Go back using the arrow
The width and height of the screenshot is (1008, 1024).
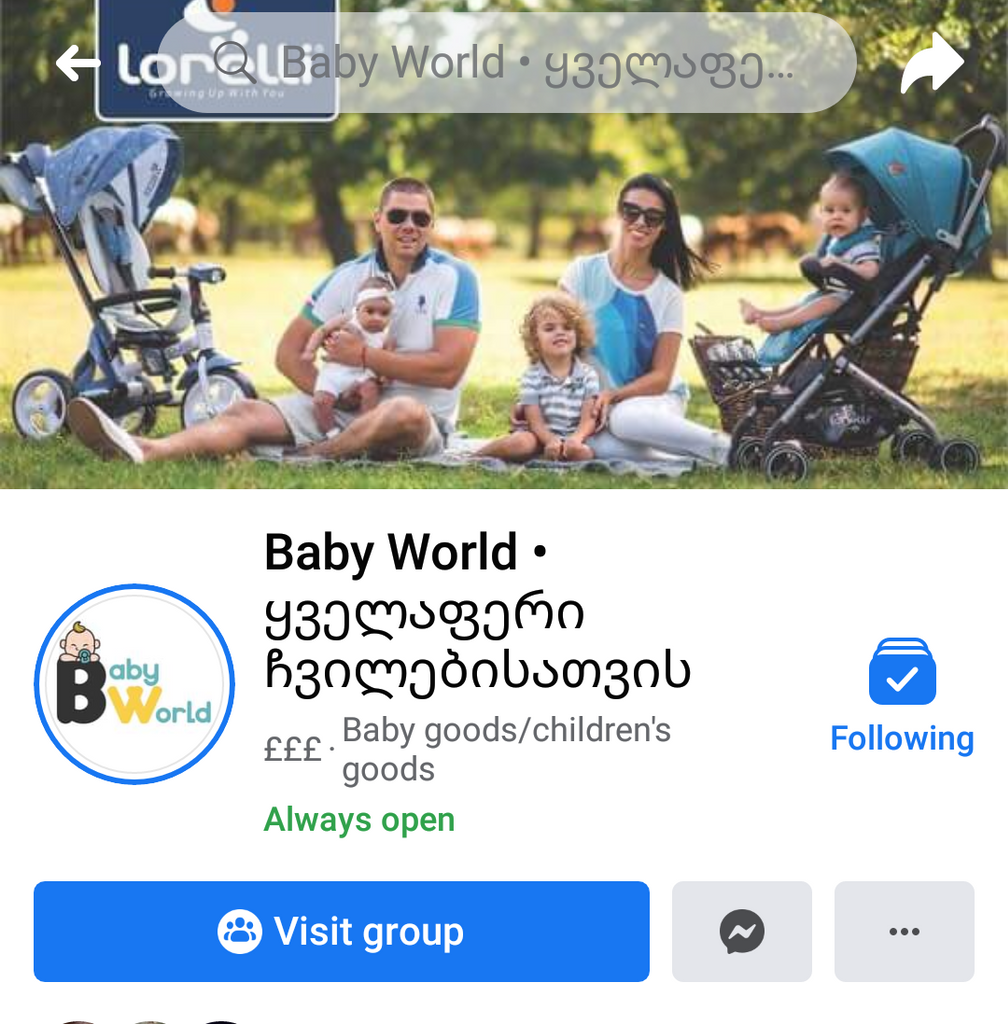(77, 65)
